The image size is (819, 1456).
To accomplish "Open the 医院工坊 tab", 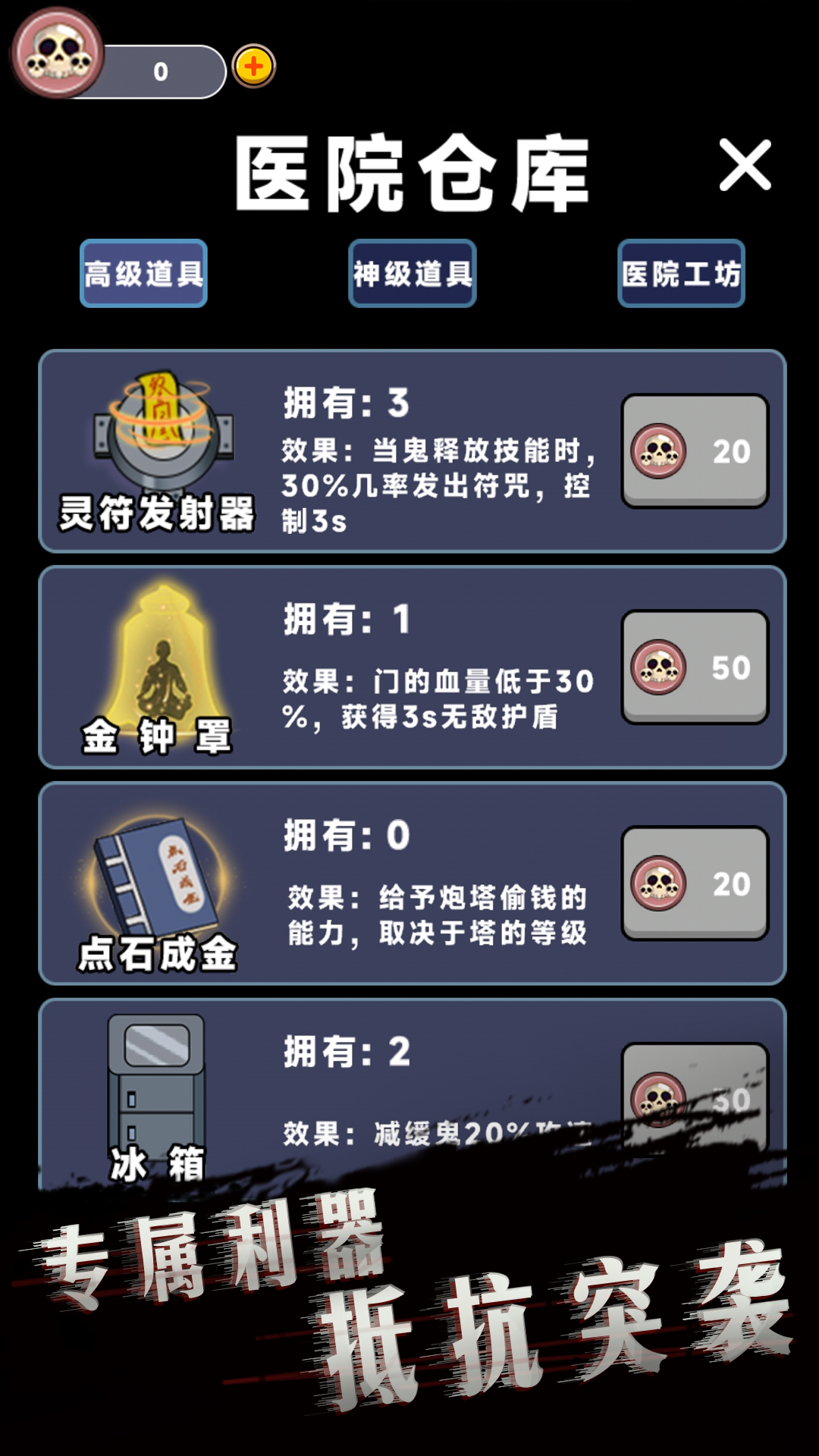I will pyautogui.click(x=681, y=275).
